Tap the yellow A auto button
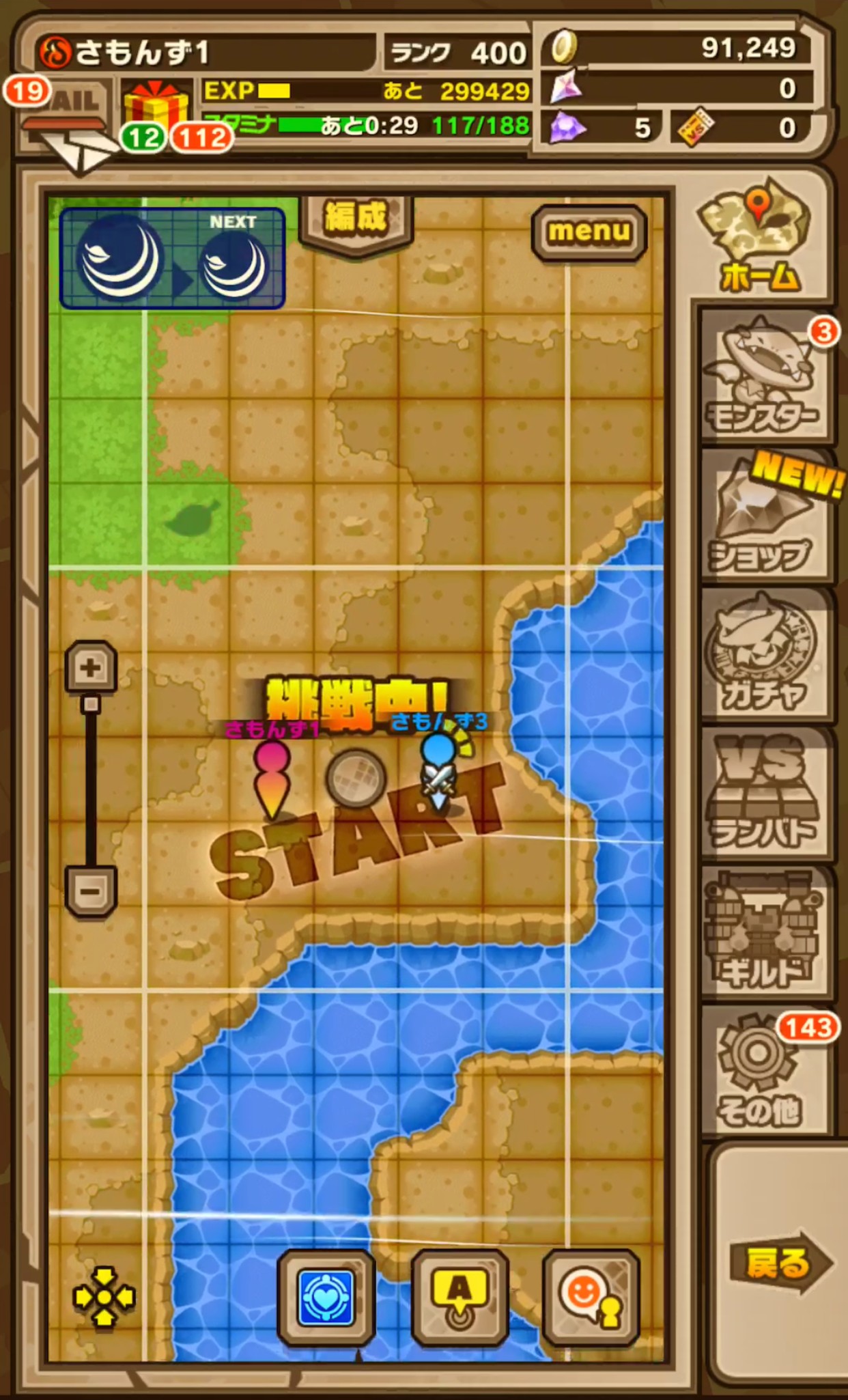The height and width of the screenshot is (1400, 848). [460, 1297]
